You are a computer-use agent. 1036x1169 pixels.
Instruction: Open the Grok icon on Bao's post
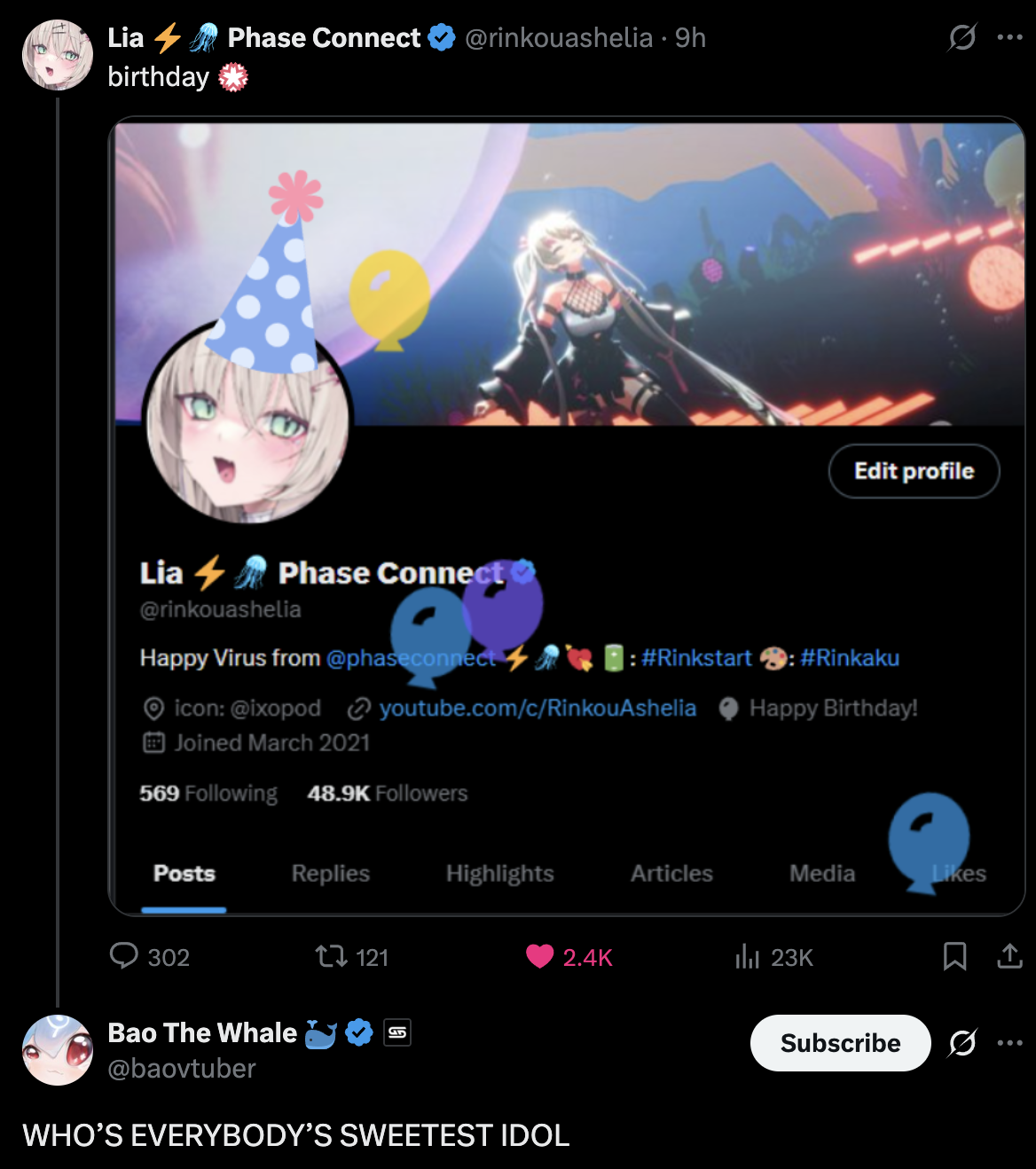pos(962,1043)
